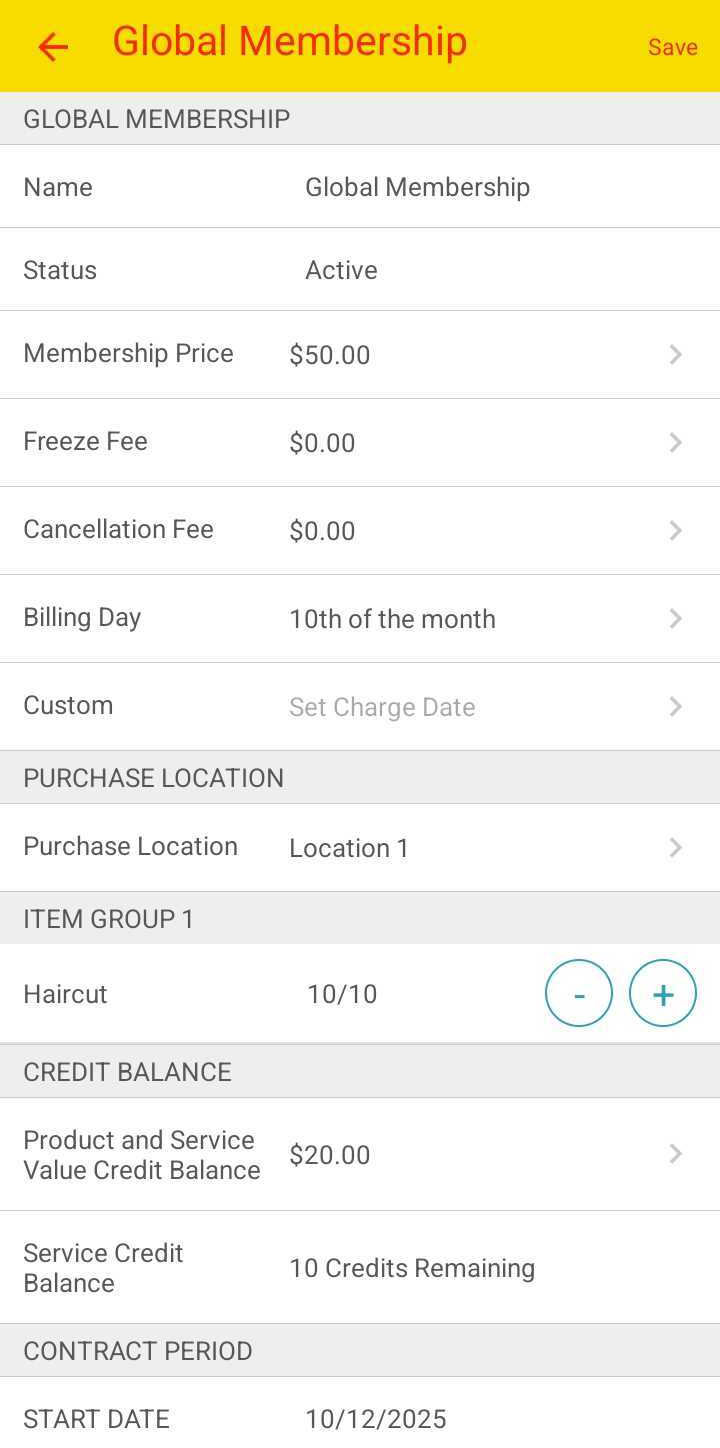Increase the Haircut count with plus
The height and width of the screenshot is (1448, 720).
click(662, 993)
